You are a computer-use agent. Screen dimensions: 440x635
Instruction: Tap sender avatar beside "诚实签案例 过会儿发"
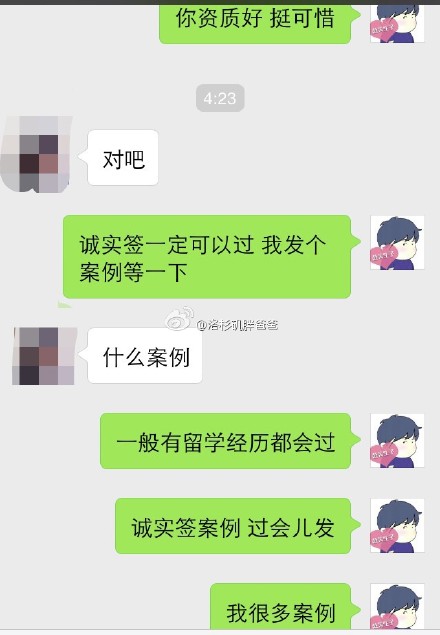click(x=397, y=526)
